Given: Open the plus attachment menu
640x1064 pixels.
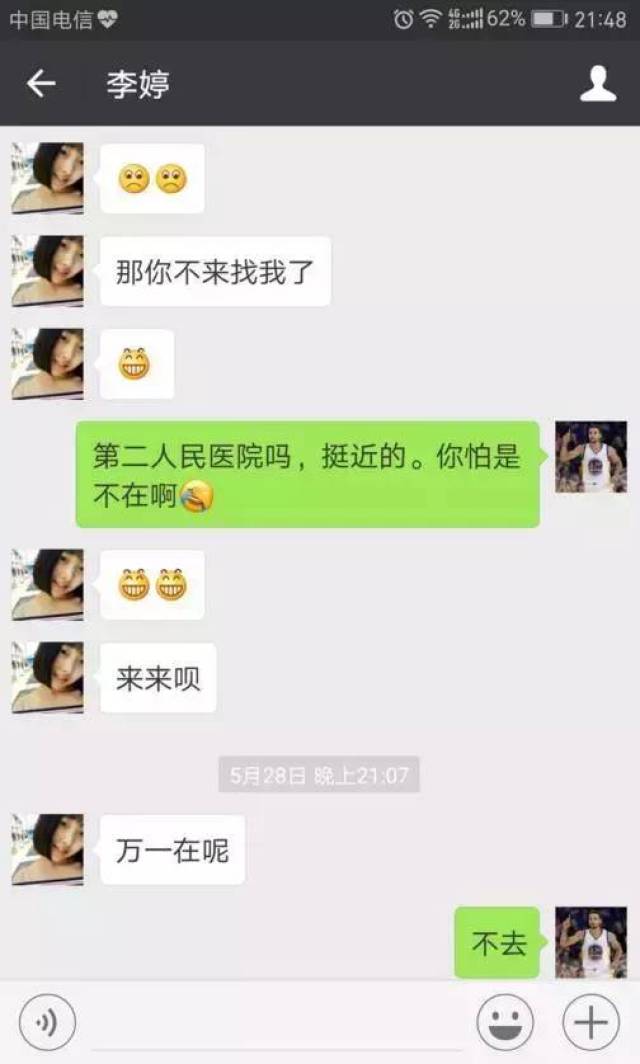Looking at the screenshot, I should point(591,1022).
